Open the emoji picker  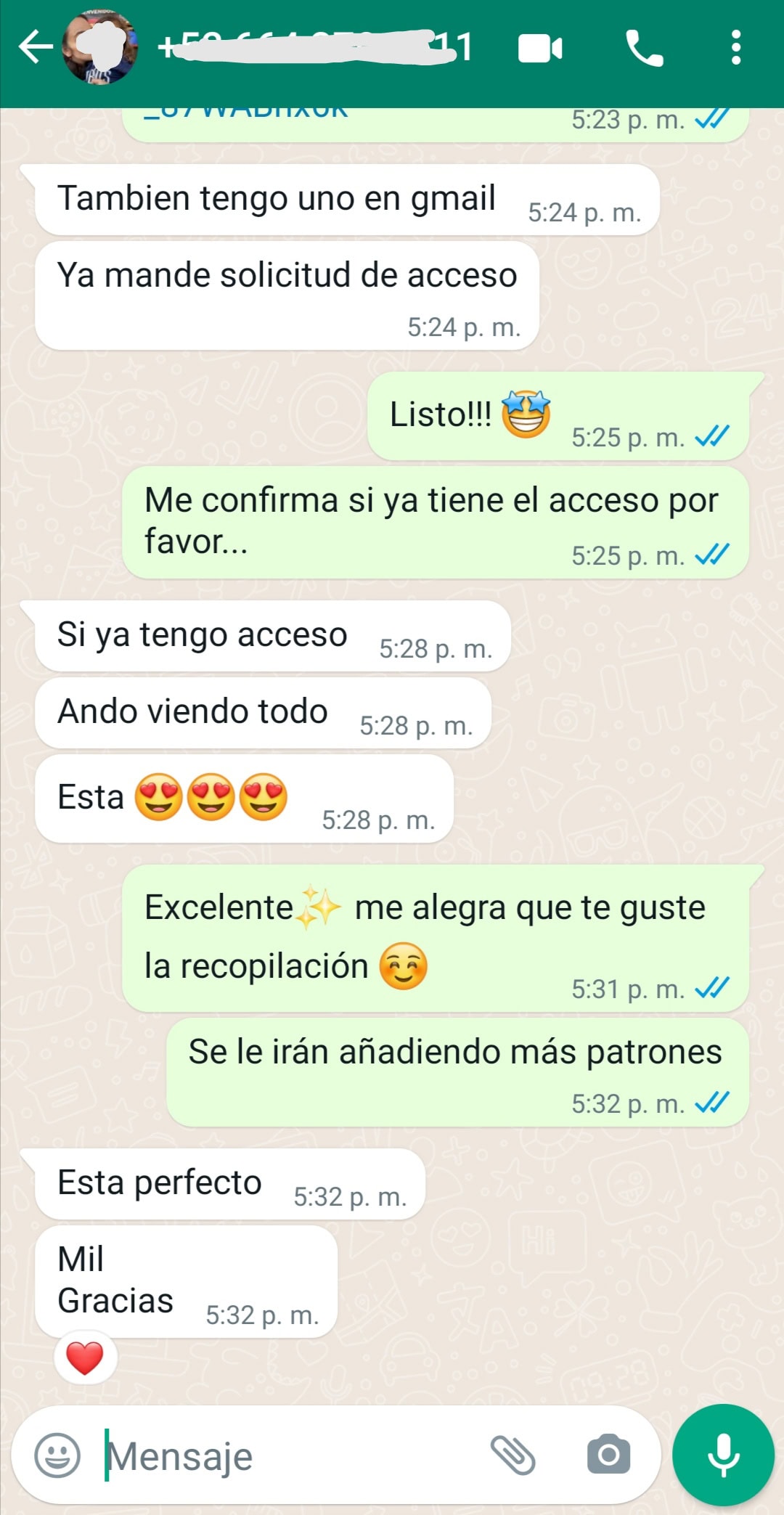[57, 1455]
